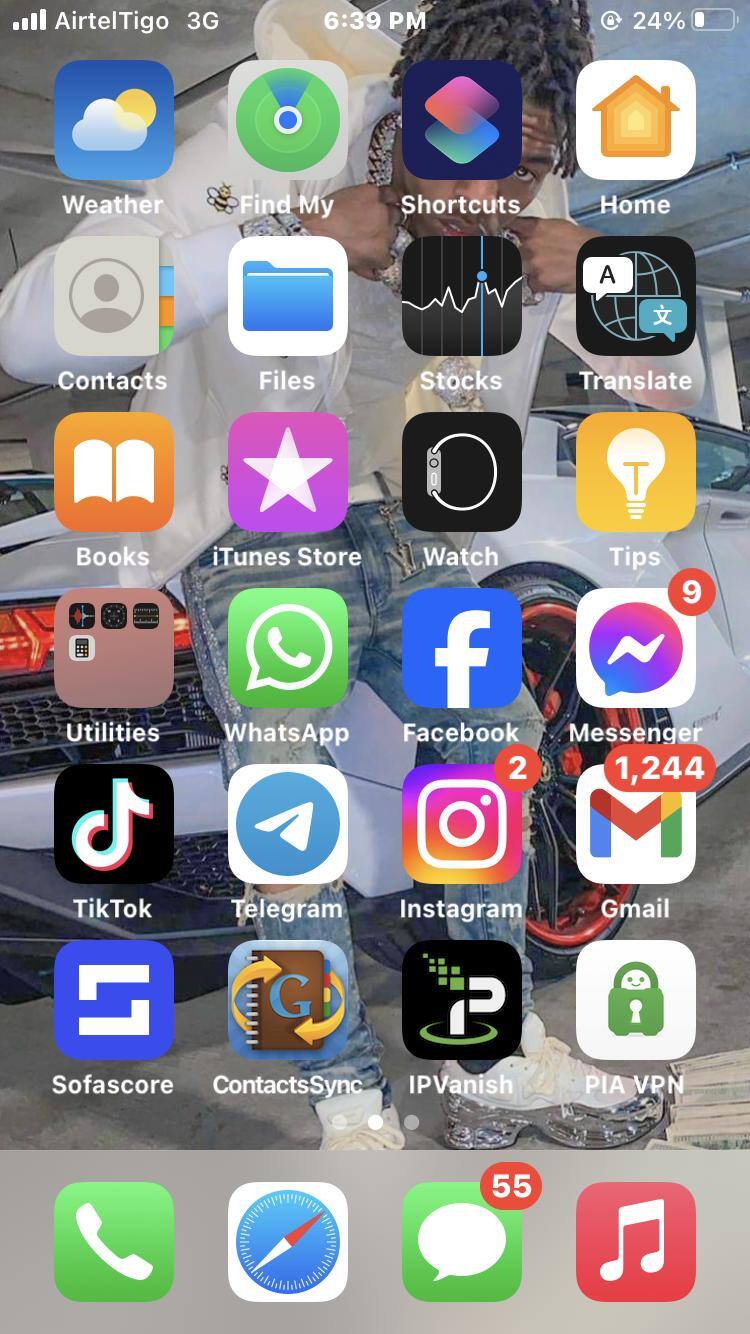The height and width of the screenshot is (1334, 750).
Task: Check Gmail with 1,244 unread
Action: click(635, 824)
